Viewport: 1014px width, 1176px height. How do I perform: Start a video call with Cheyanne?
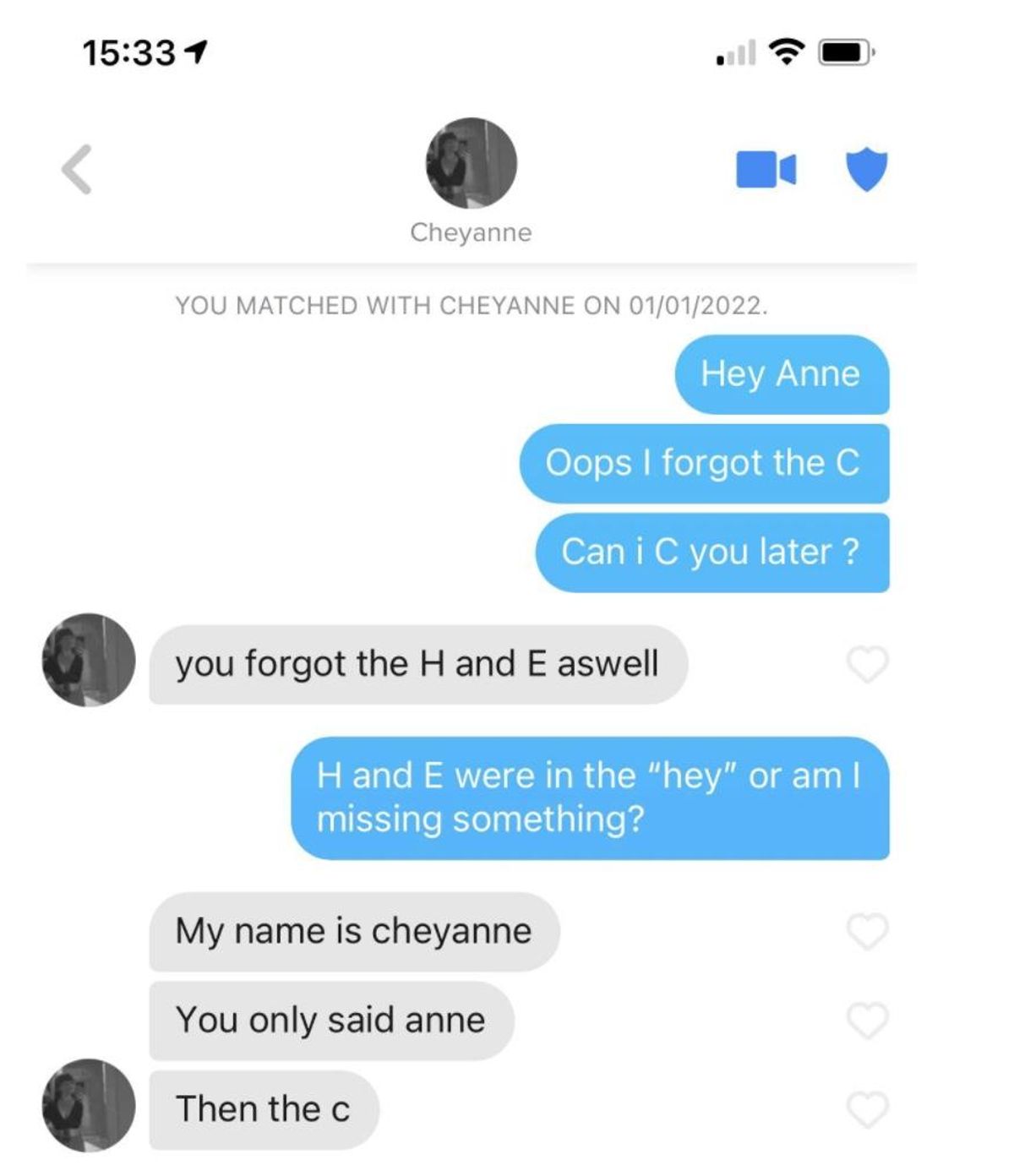[766, 170]
